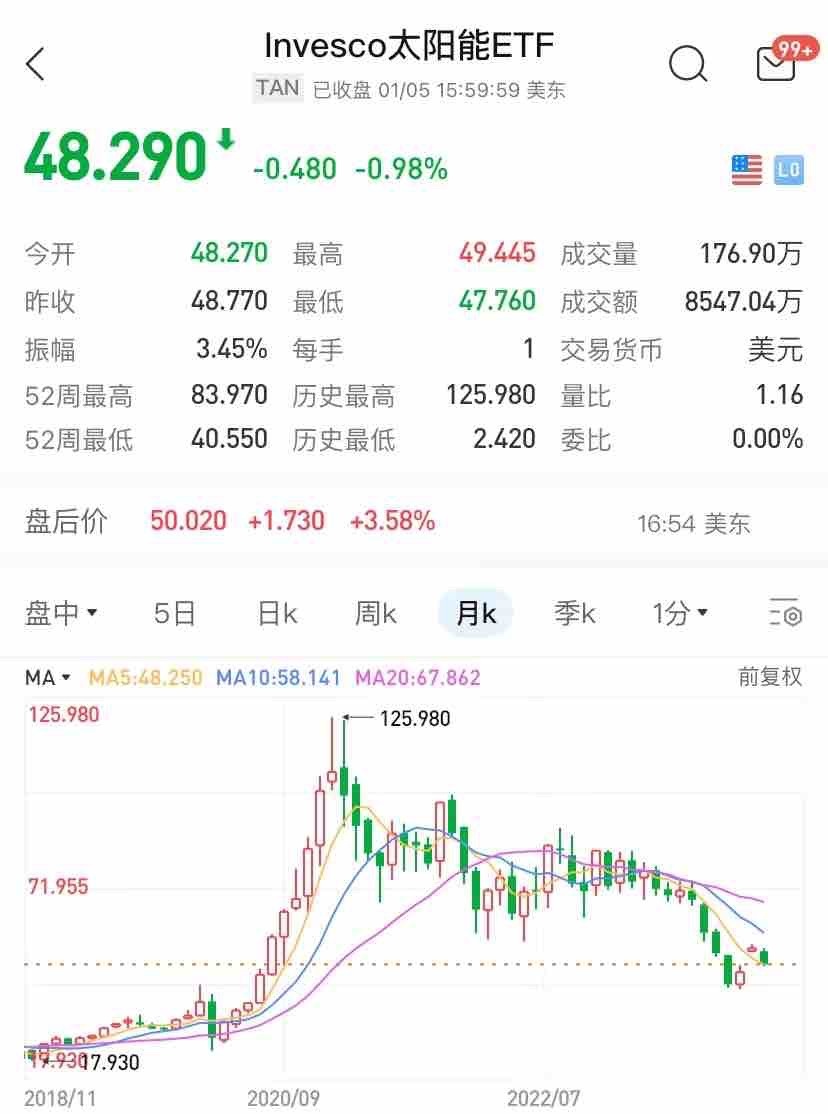Screen dimensions: 828x1114
Task: Open chart settings icon beside 1分
Action: (x=786, y=613)
